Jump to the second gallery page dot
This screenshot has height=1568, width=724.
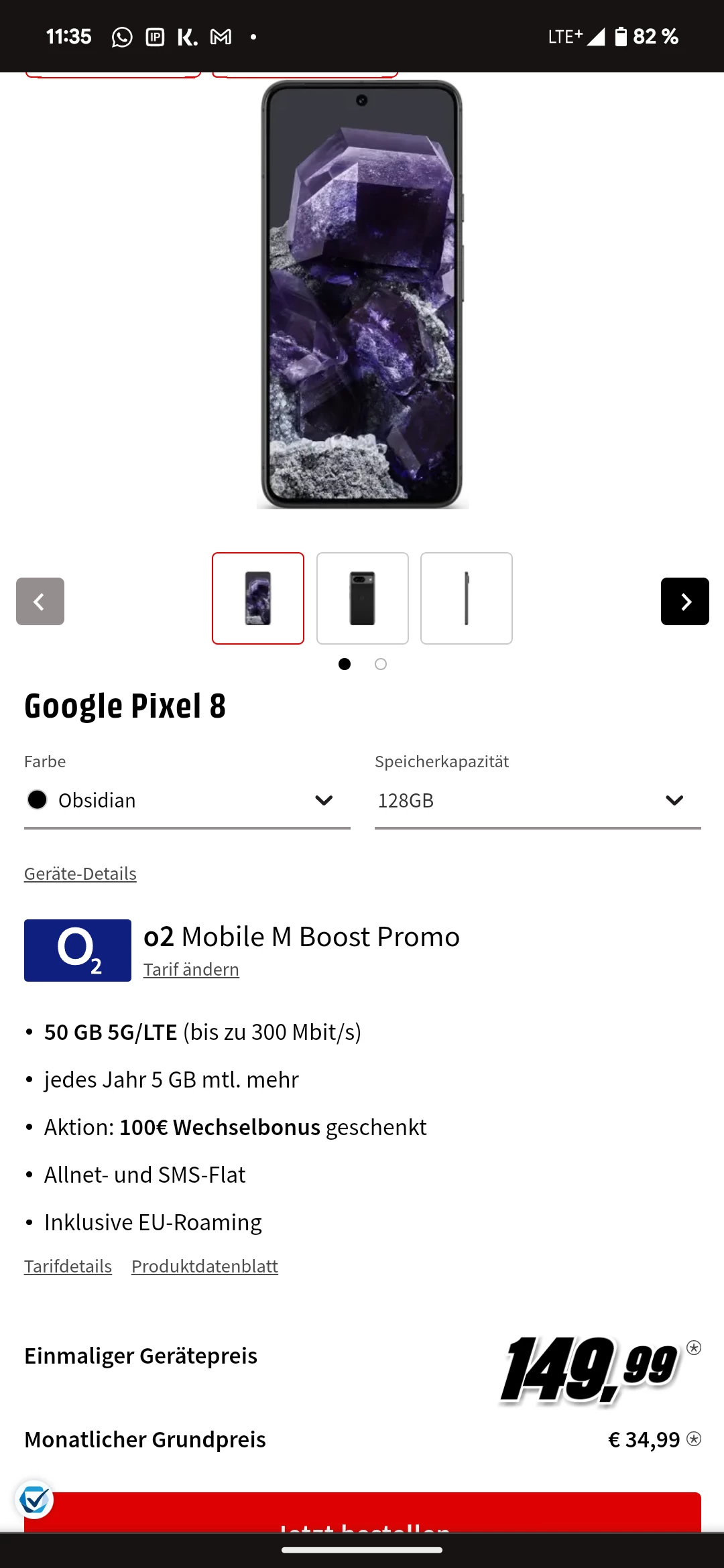click(x=381, y=664)
